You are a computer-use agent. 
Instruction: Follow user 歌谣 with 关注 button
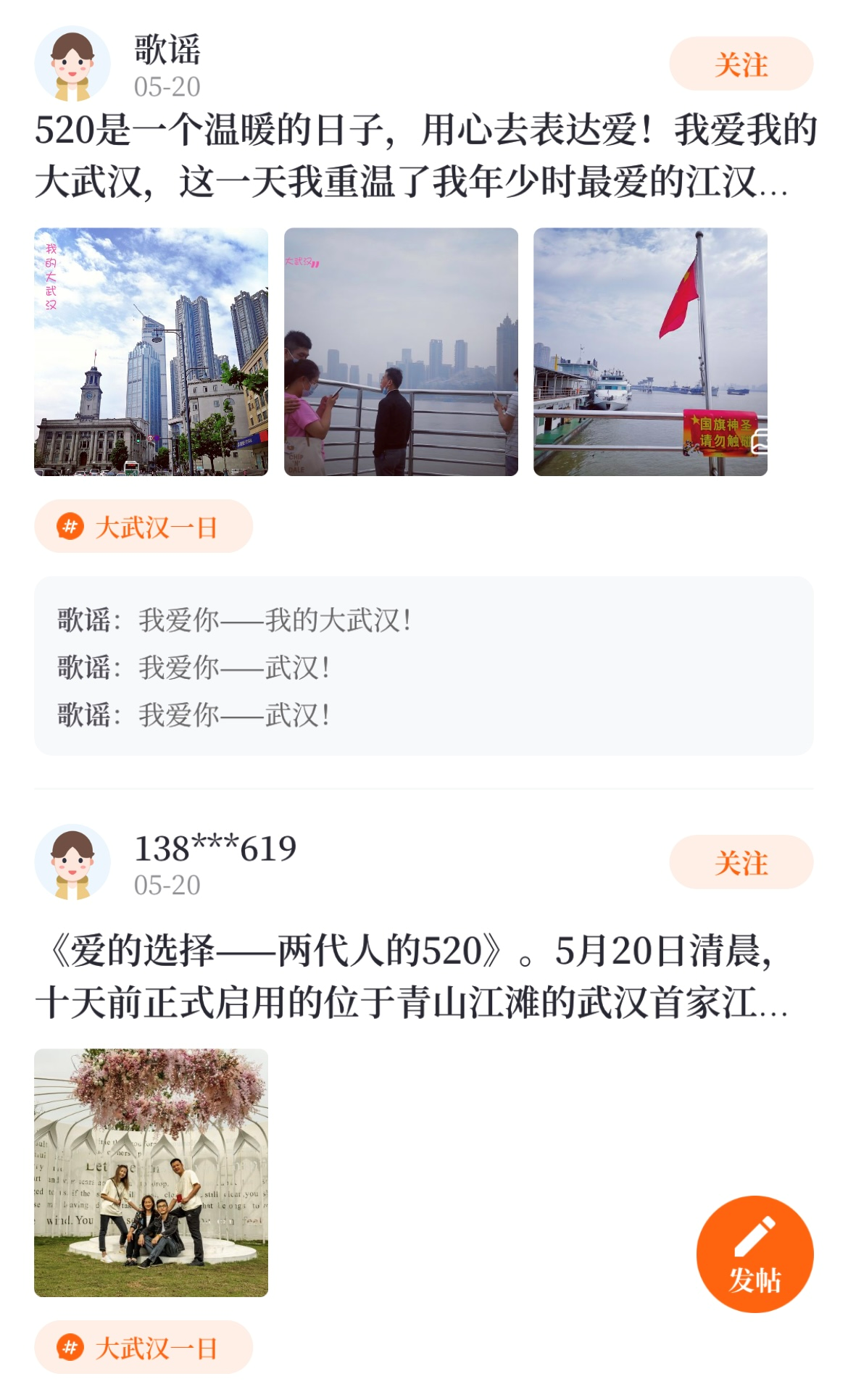point(740,64)
